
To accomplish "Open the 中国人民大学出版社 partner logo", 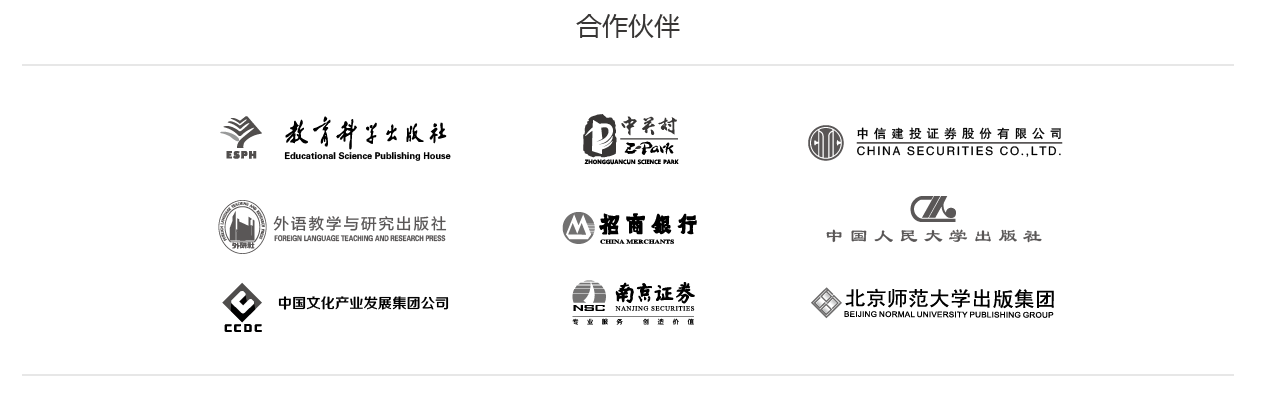I will pos(933,220).
